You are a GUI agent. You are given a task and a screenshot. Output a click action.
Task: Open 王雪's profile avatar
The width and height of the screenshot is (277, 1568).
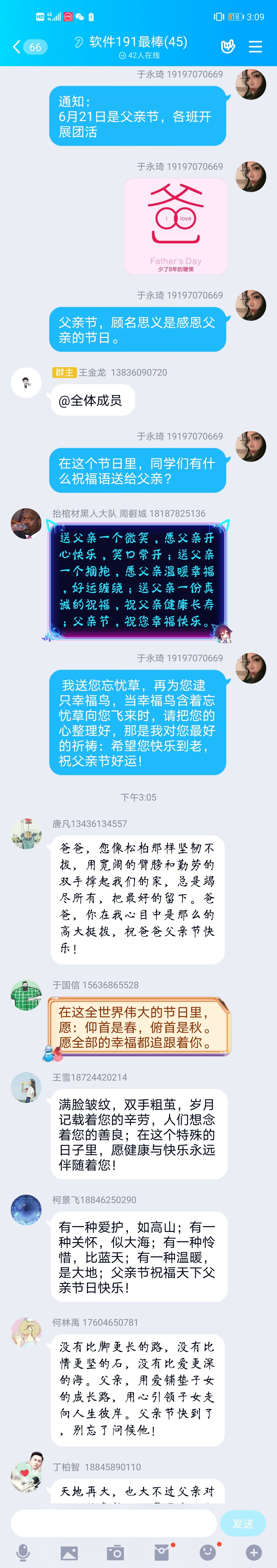(26, 1087)
